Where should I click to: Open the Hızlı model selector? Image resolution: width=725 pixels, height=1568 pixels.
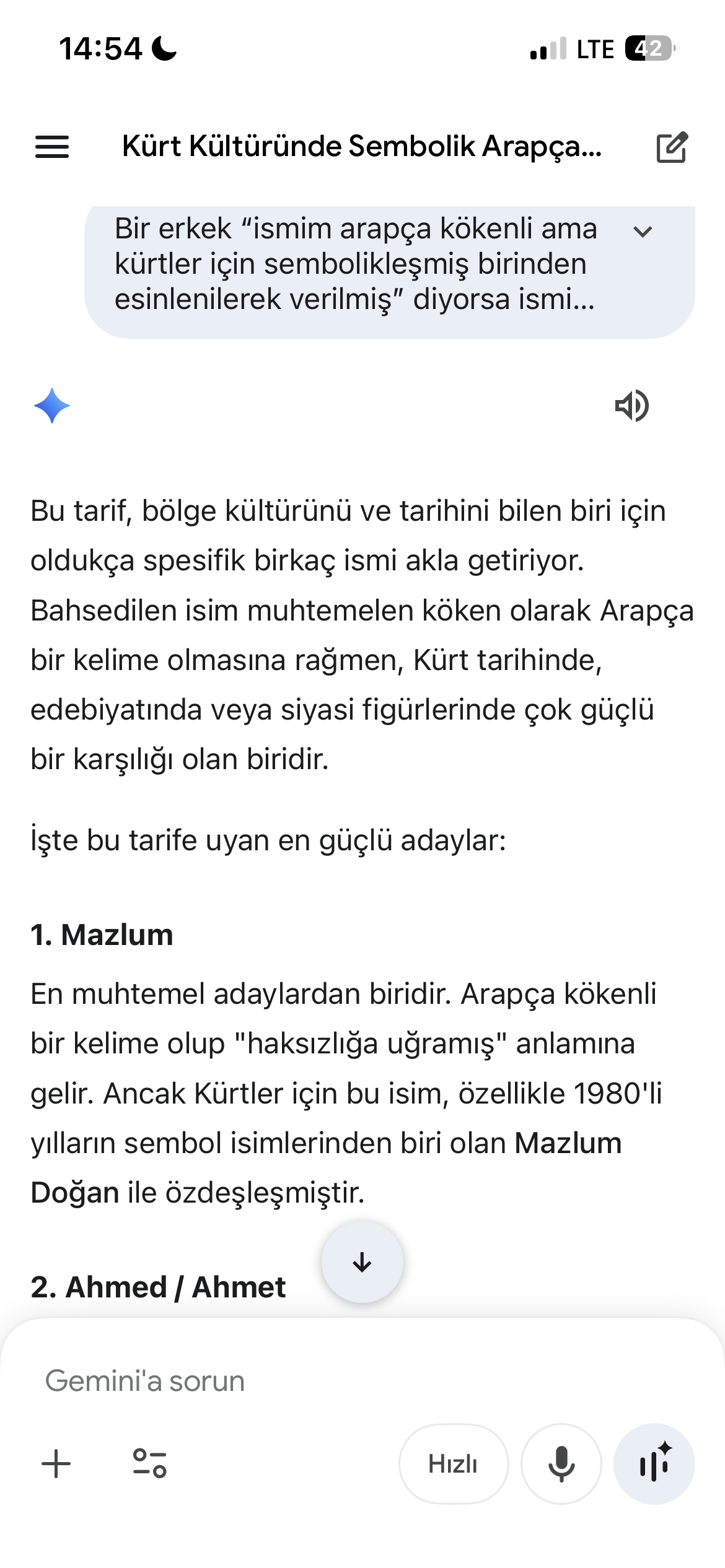[x=454, y=1464]
